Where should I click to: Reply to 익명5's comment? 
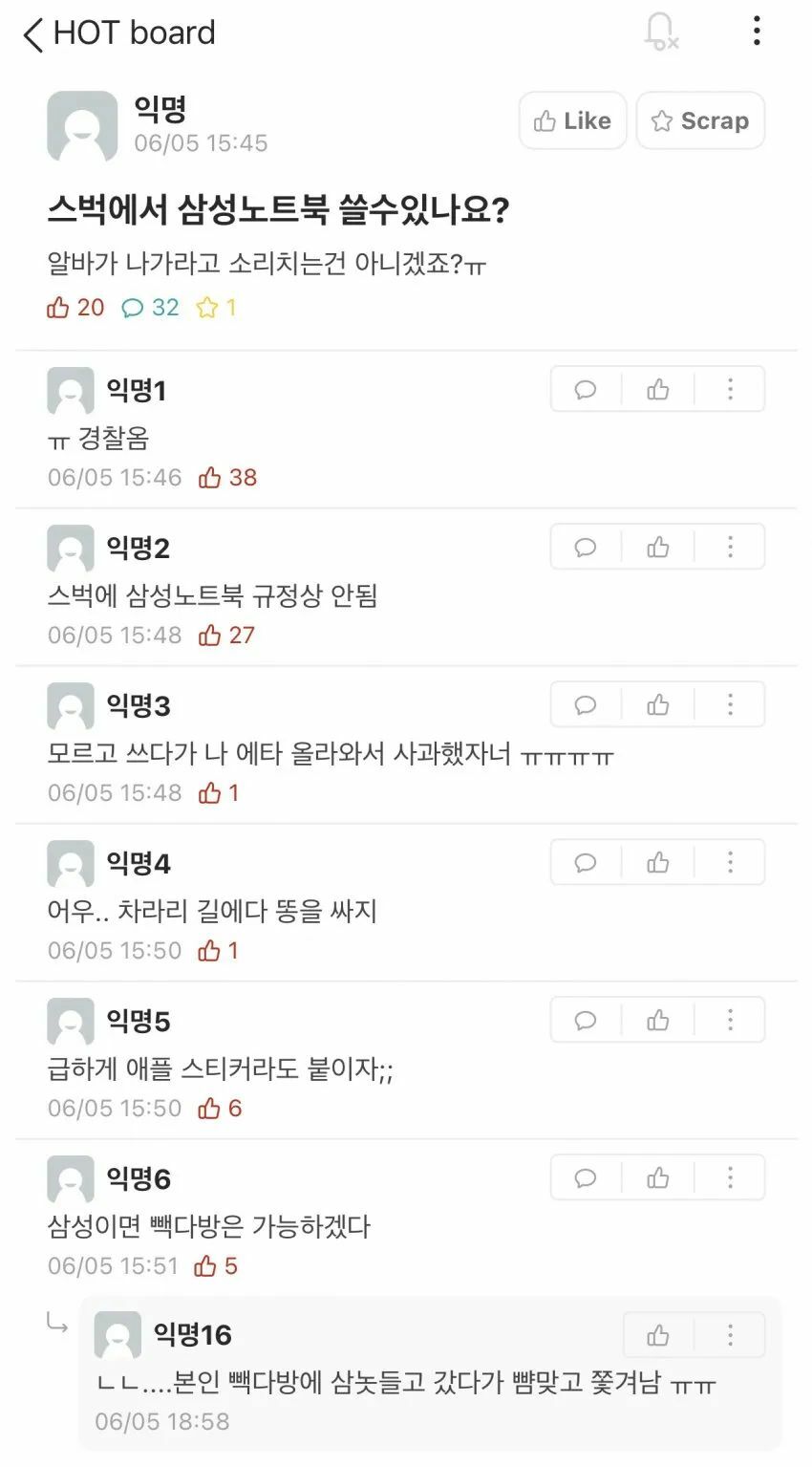pyautogui.click(x=586, y=1020)
